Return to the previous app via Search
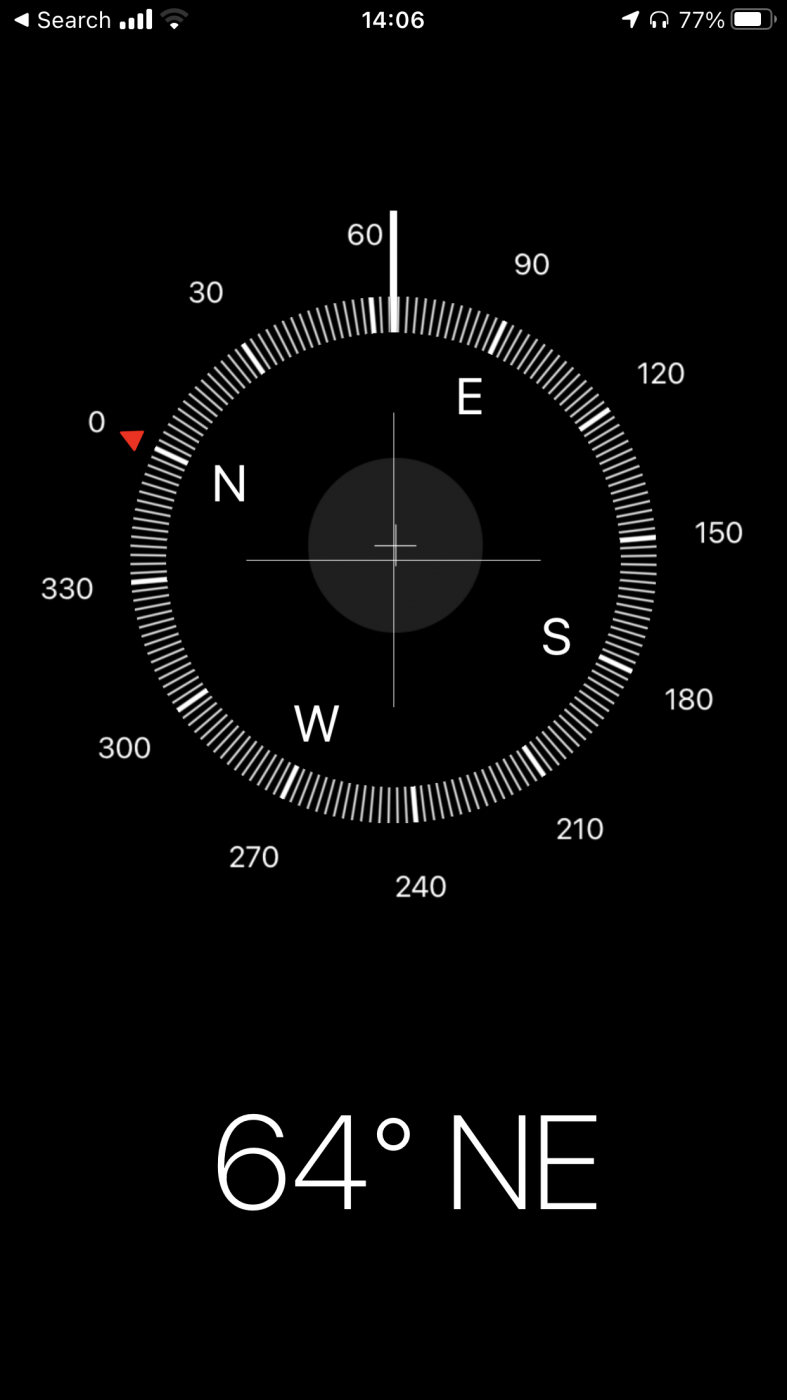Screen dimensions: 787x1400 (61, 20)
